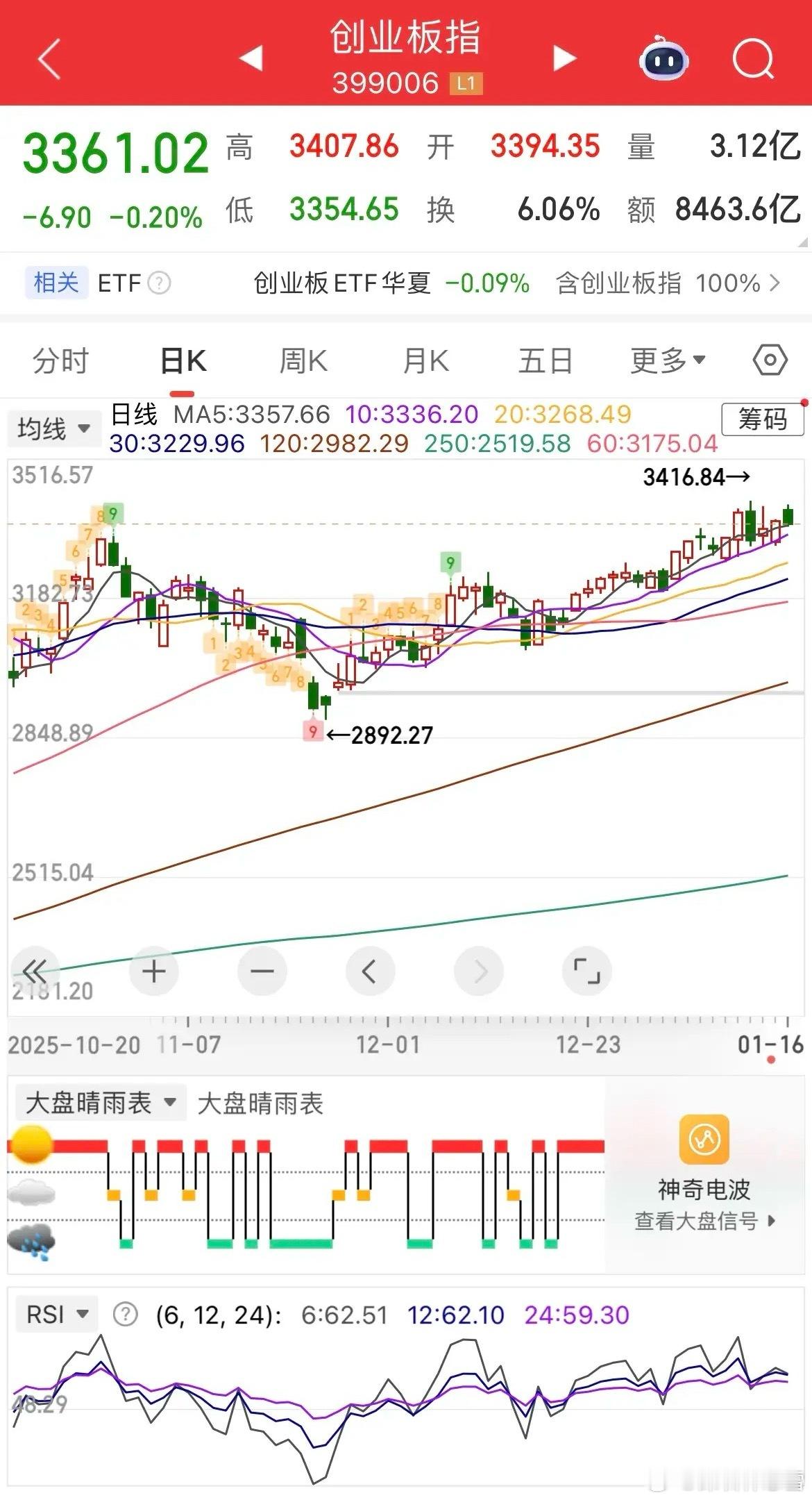Switch to the 月K chart tab
812x1500 pixels.
click(x=425, y=361)
